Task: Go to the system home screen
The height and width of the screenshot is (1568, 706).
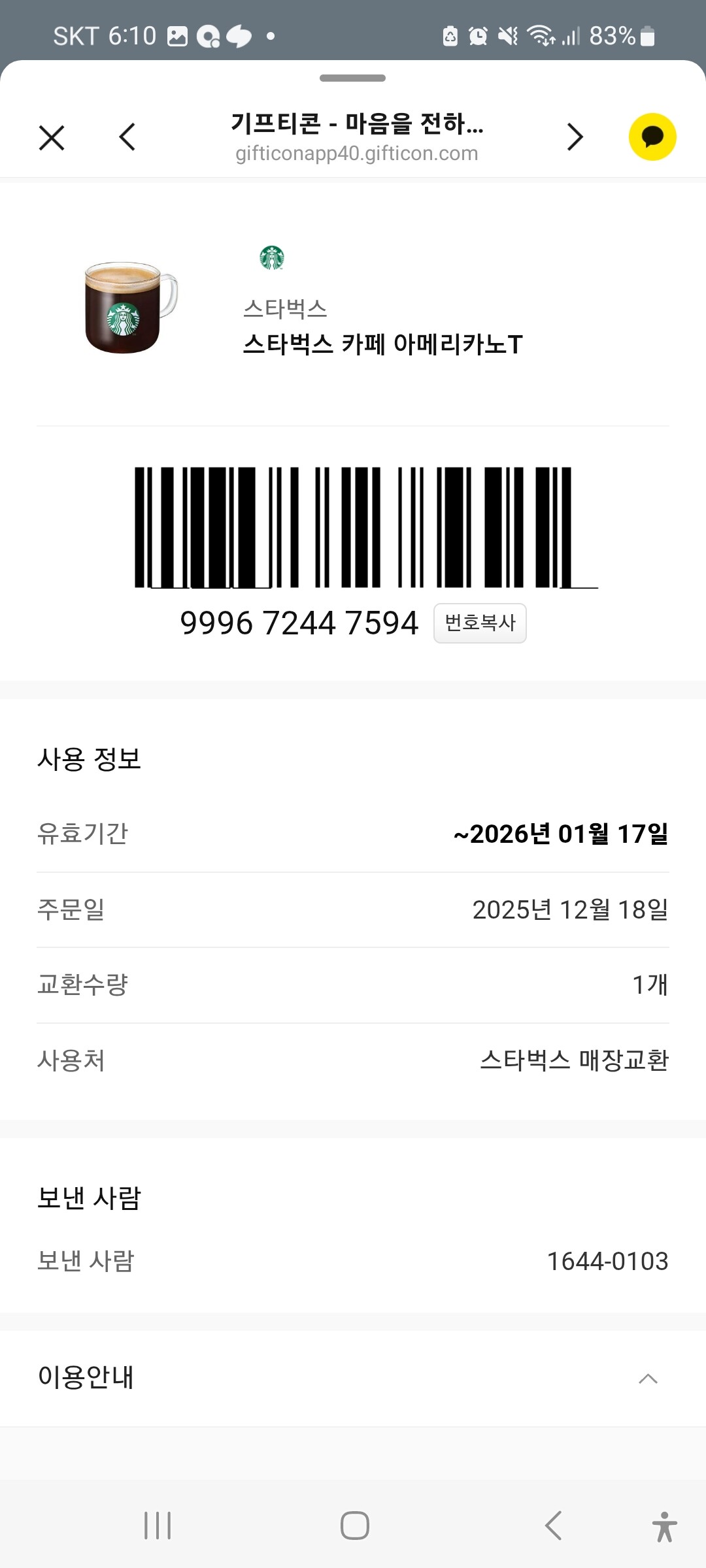Action: [354, 1526]
